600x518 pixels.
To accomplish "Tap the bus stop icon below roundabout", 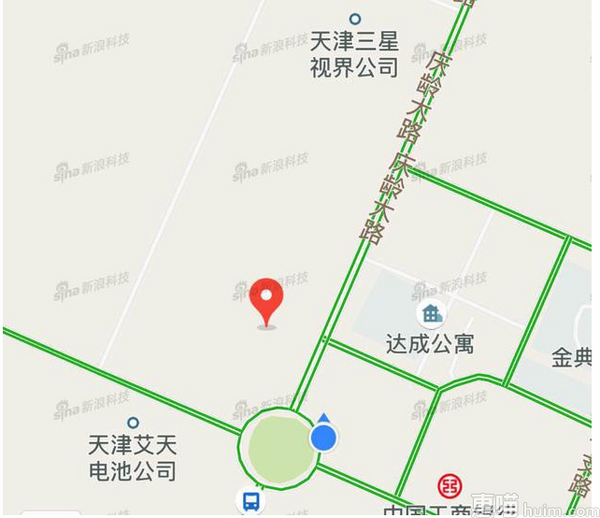I will 252,498.
